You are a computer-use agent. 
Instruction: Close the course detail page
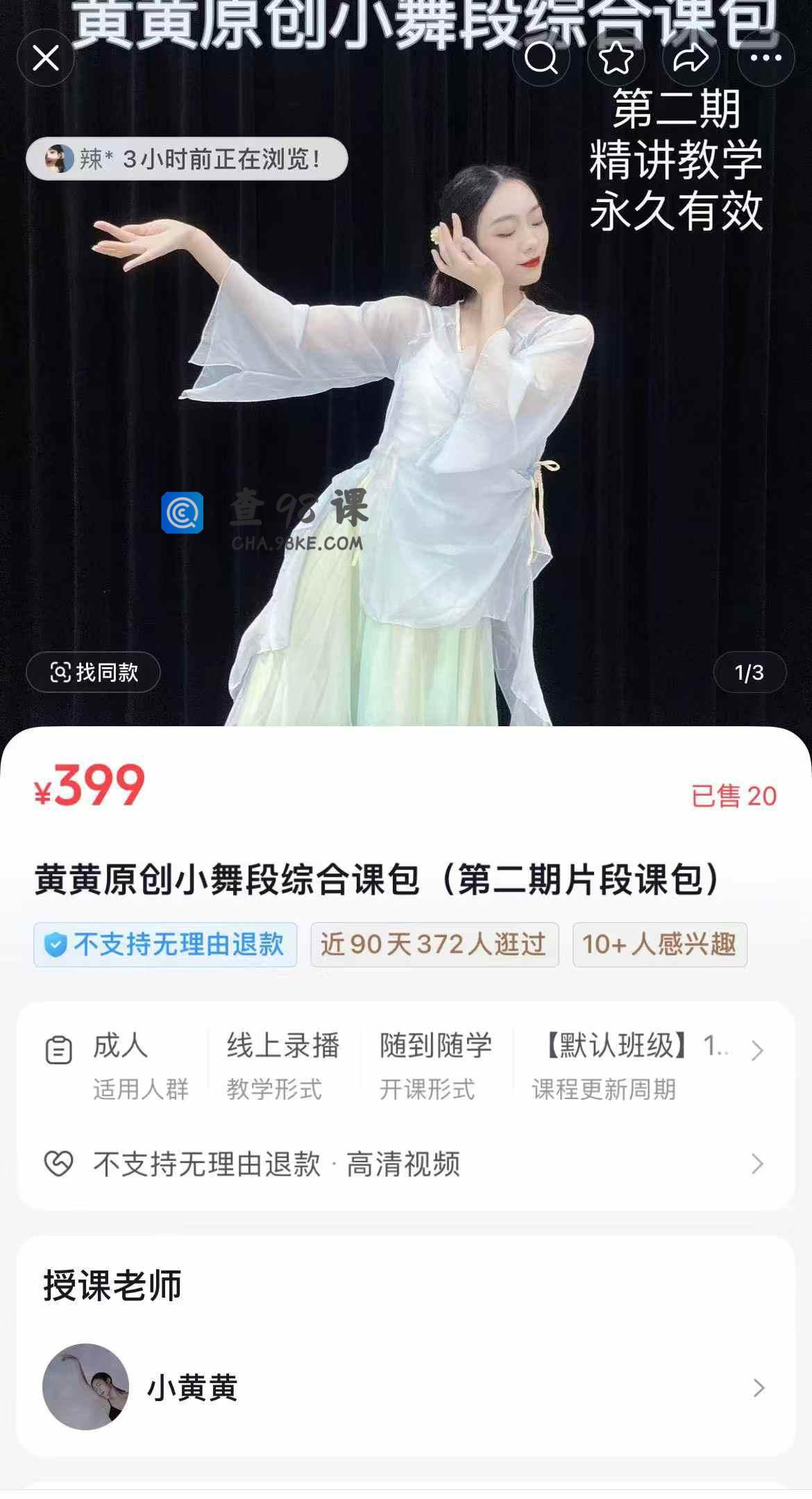(x=46, y=58)
